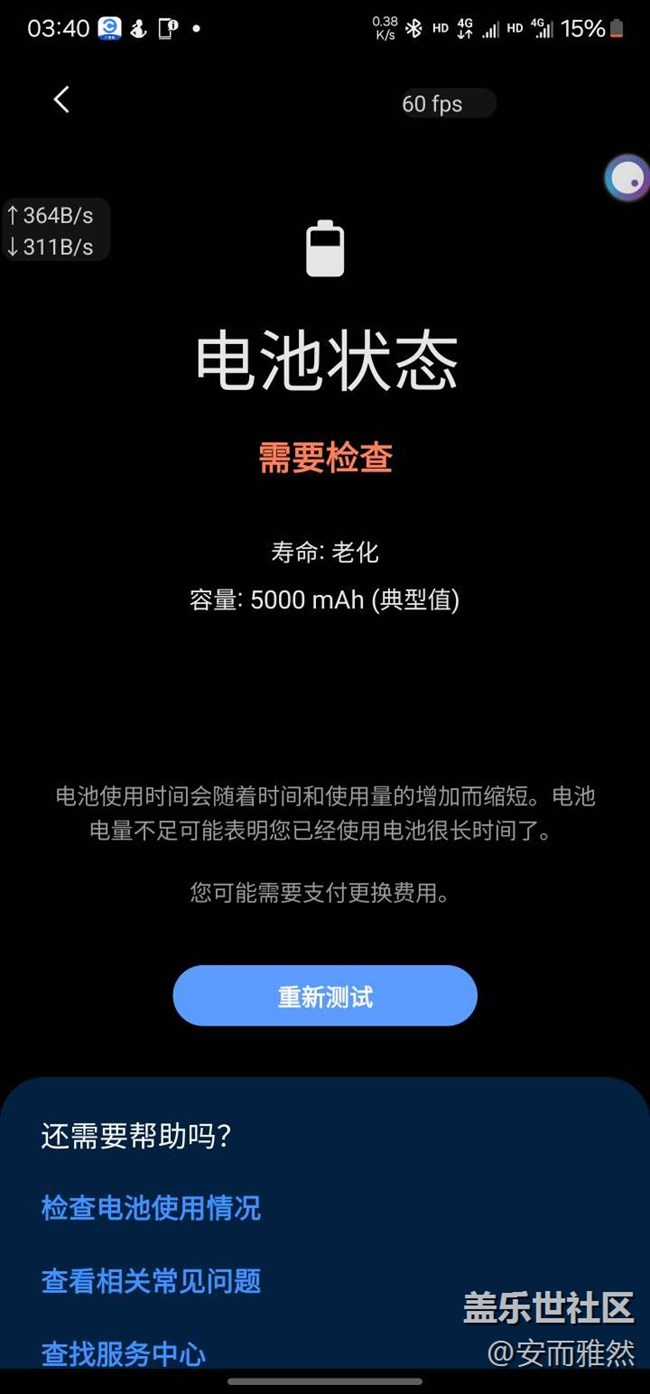Select 查找服务中心

124,1354
